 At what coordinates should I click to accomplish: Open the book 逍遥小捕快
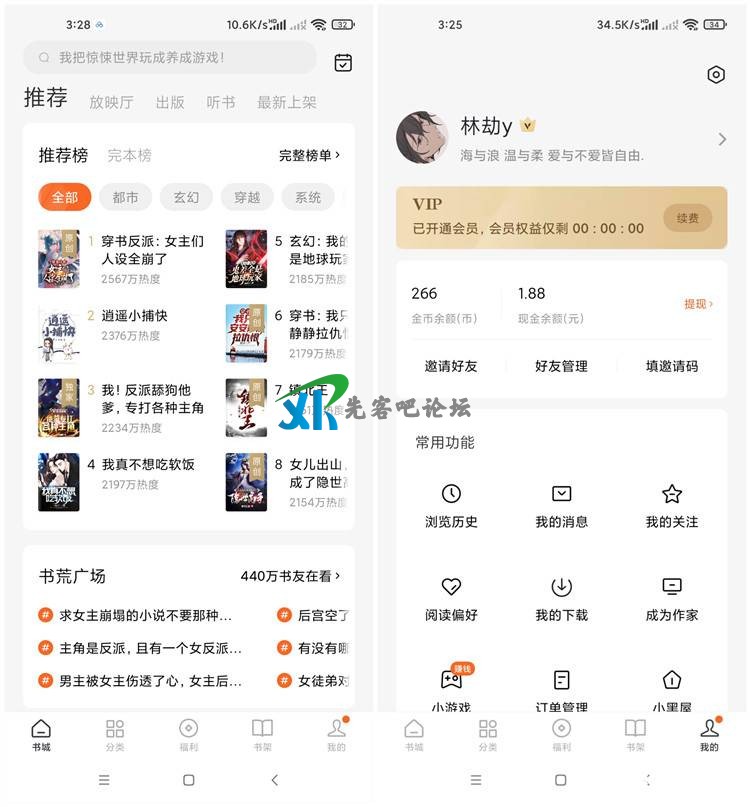click(x=134, y=316)
